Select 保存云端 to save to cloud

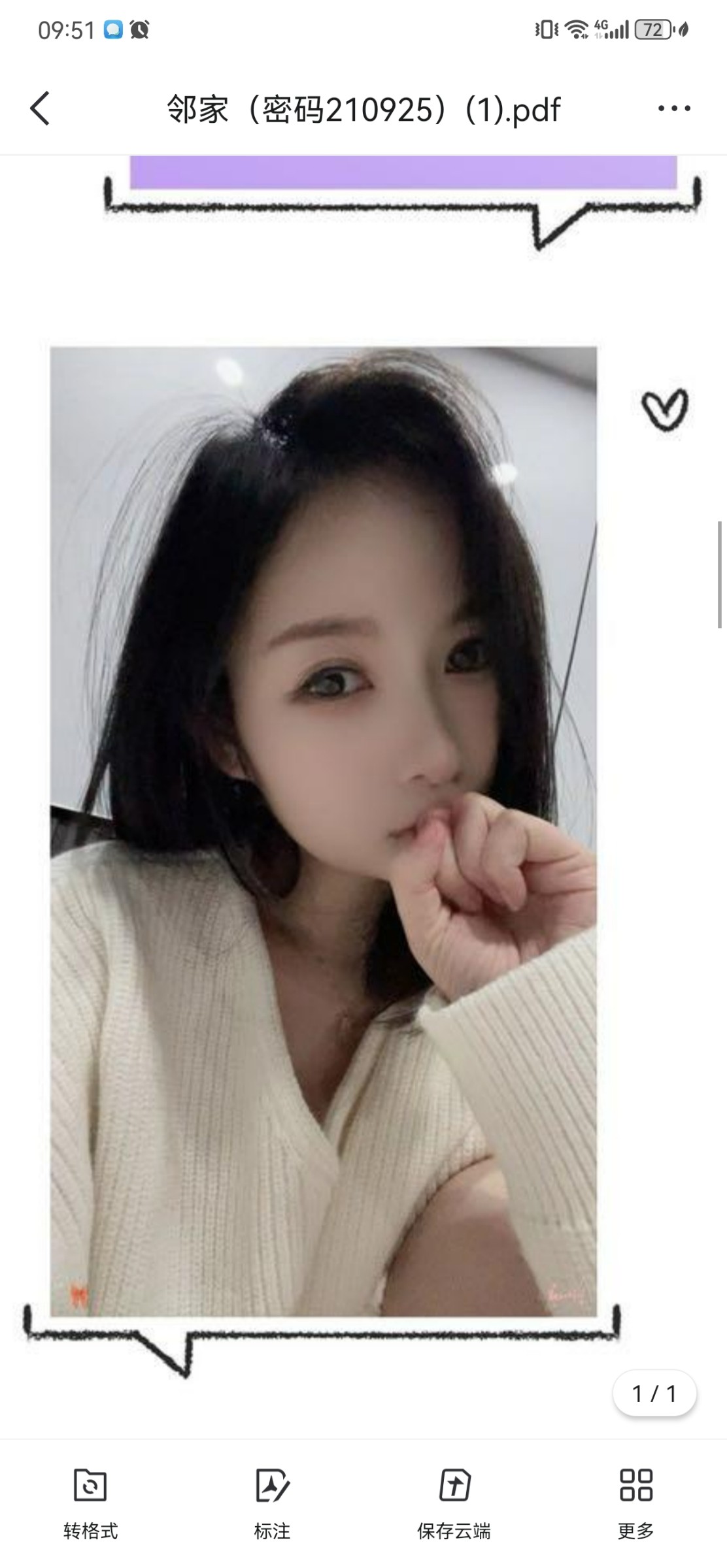click(x=454, y=1500)
